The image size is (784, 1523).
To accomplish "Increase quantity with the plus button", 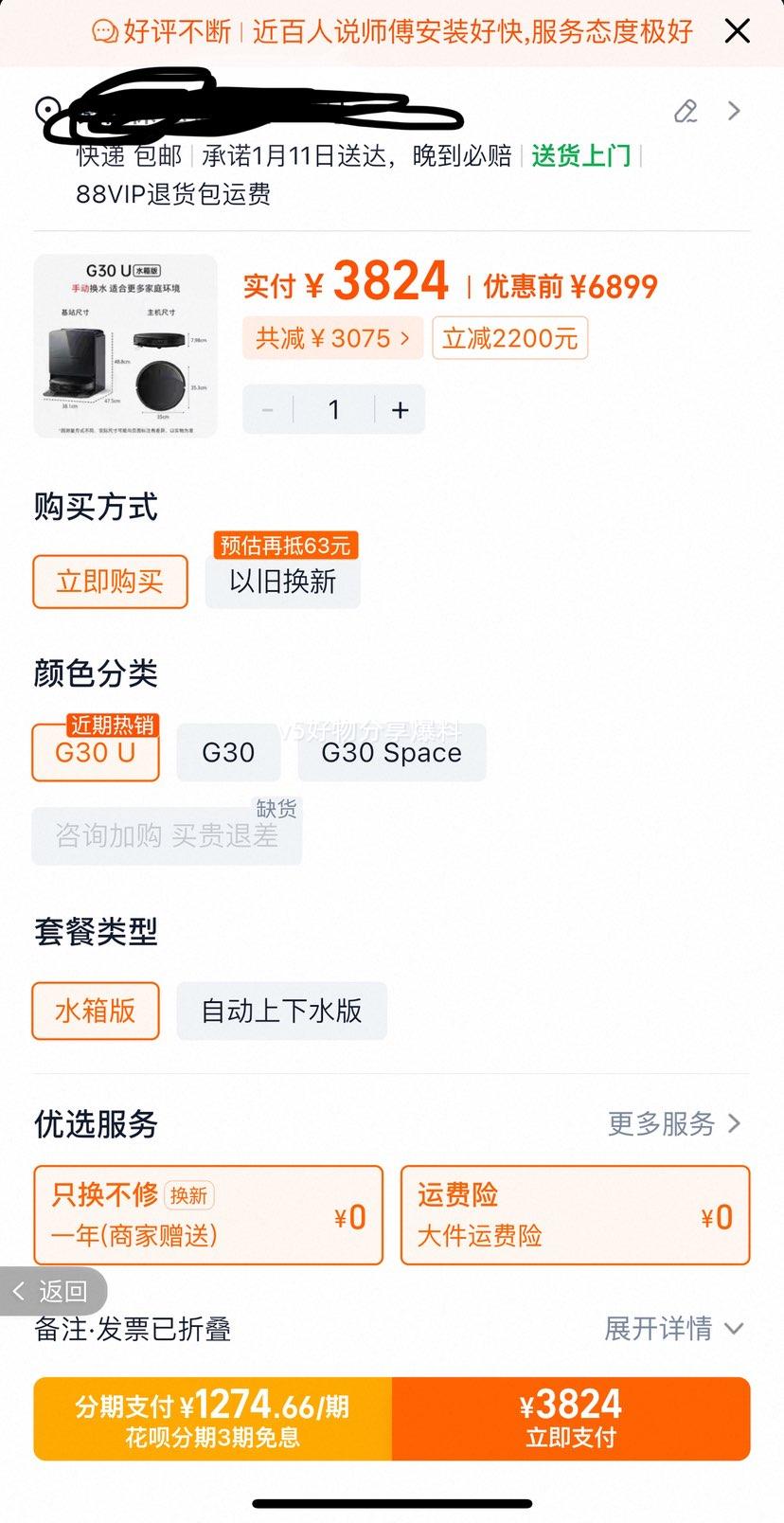I will pos(400,409).
